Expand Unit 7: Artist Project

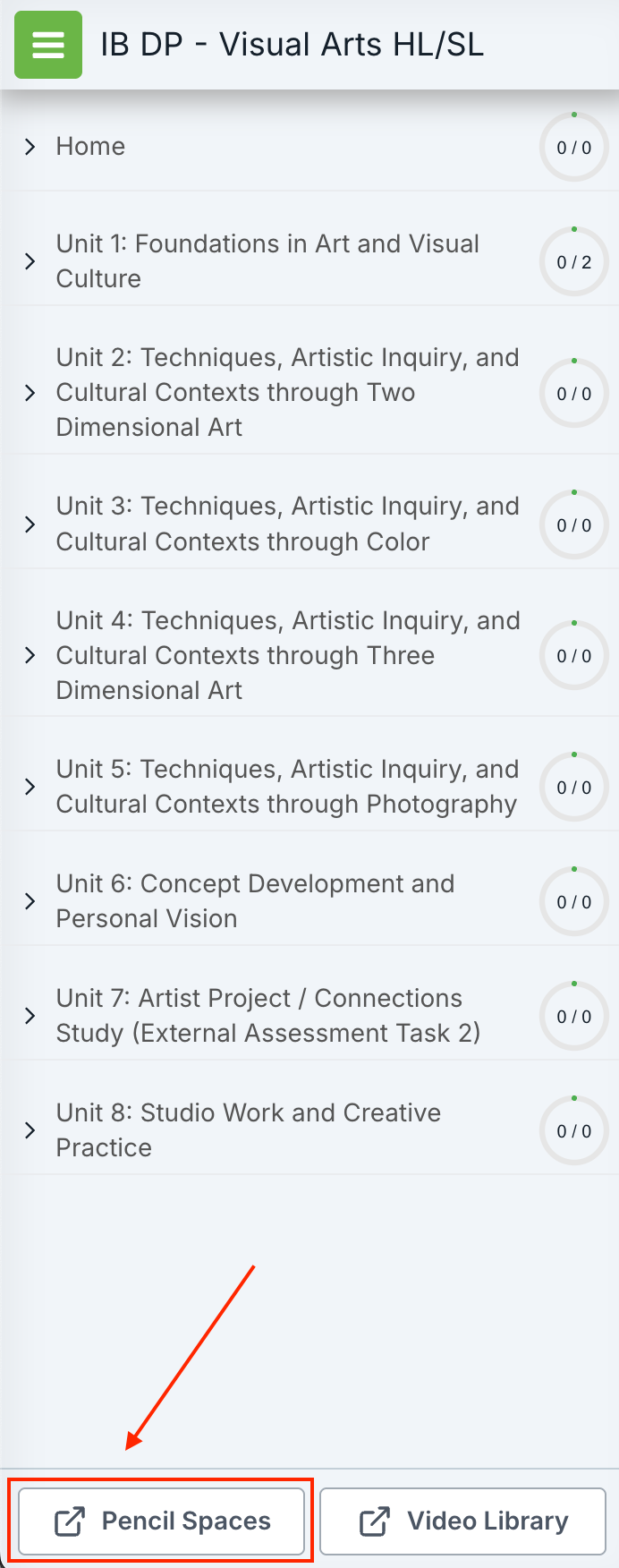30,1016
